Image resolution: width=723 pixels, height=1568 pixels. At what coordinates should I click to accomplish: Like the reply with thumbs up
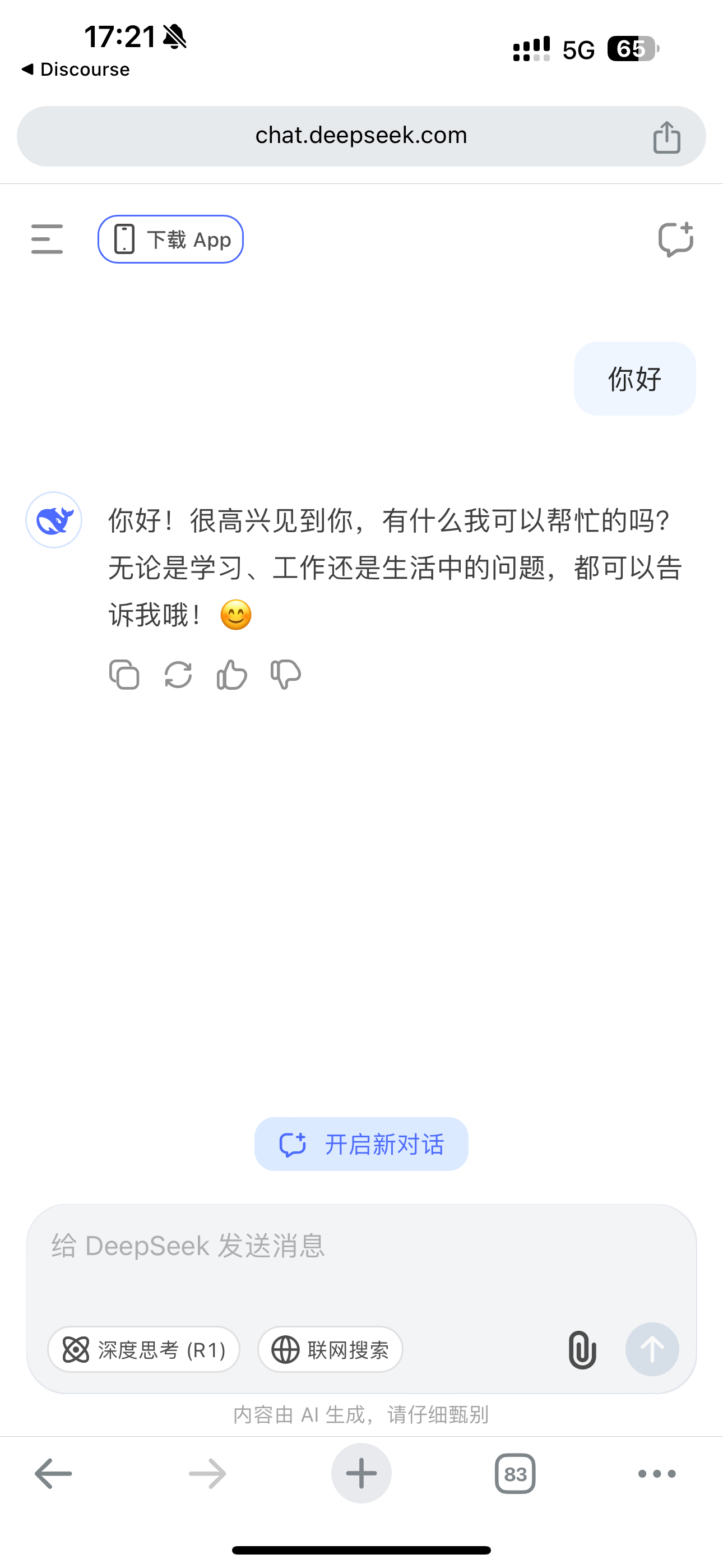pyautogui.click(x=232, y=675)
